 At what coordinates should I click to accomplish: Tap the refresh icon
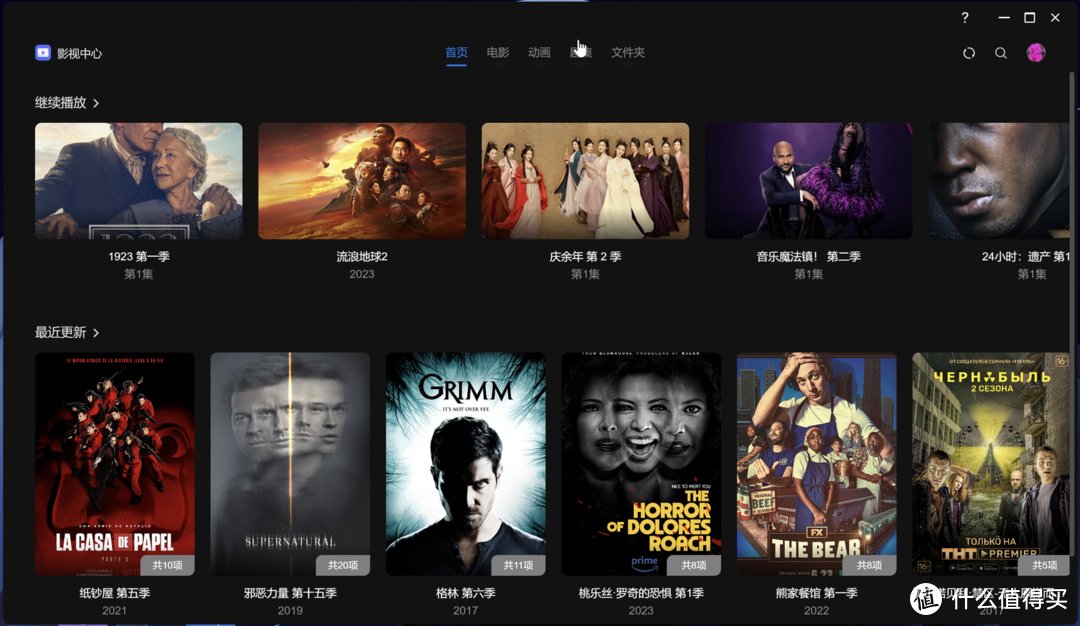pyautogui.click(x=968, y=53)
